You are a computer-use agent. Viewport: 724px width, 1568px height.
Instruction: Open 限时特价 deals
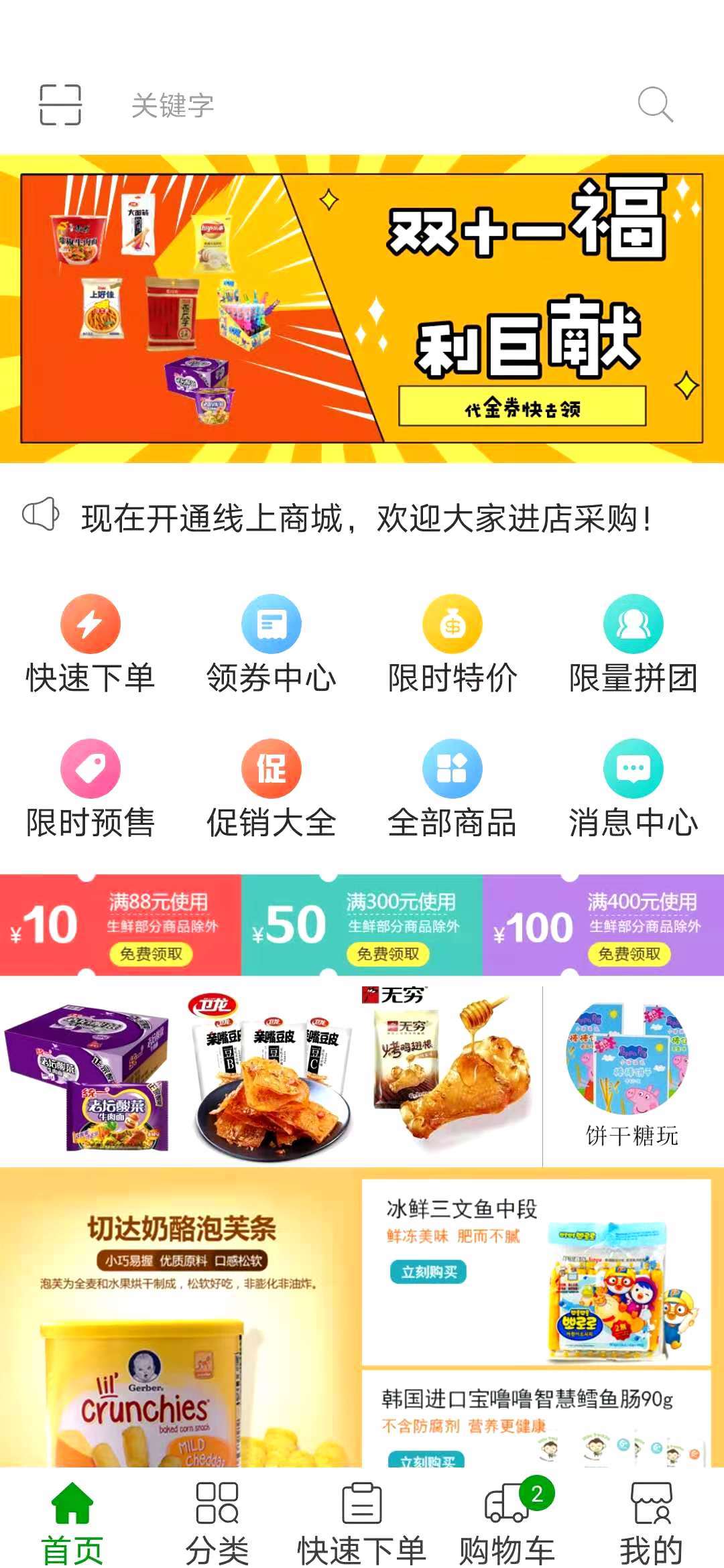(x=452, y=643)
